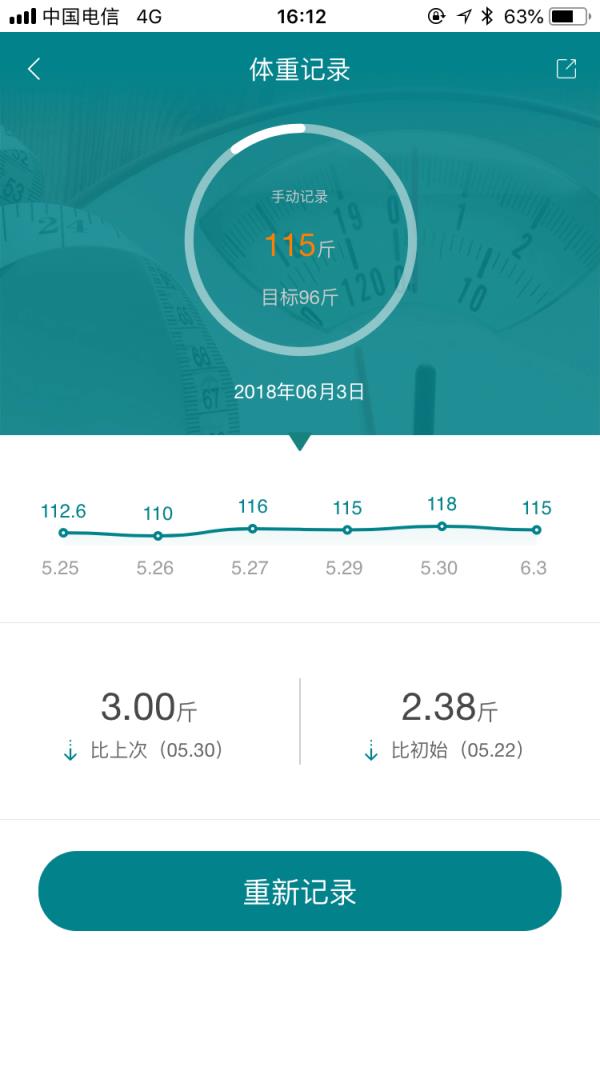Select the 5.25 point on the weight chart
Screen dimensions: 600x1067
click(63, 533)
